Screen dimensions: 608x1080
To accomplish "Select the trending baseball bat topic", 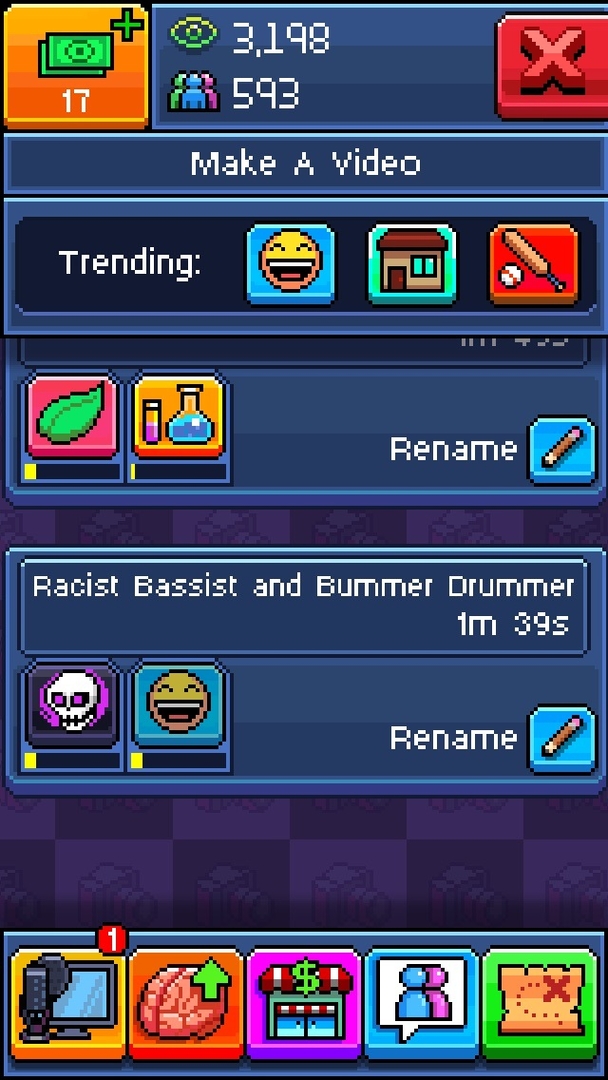I will [x=534, y=264].
